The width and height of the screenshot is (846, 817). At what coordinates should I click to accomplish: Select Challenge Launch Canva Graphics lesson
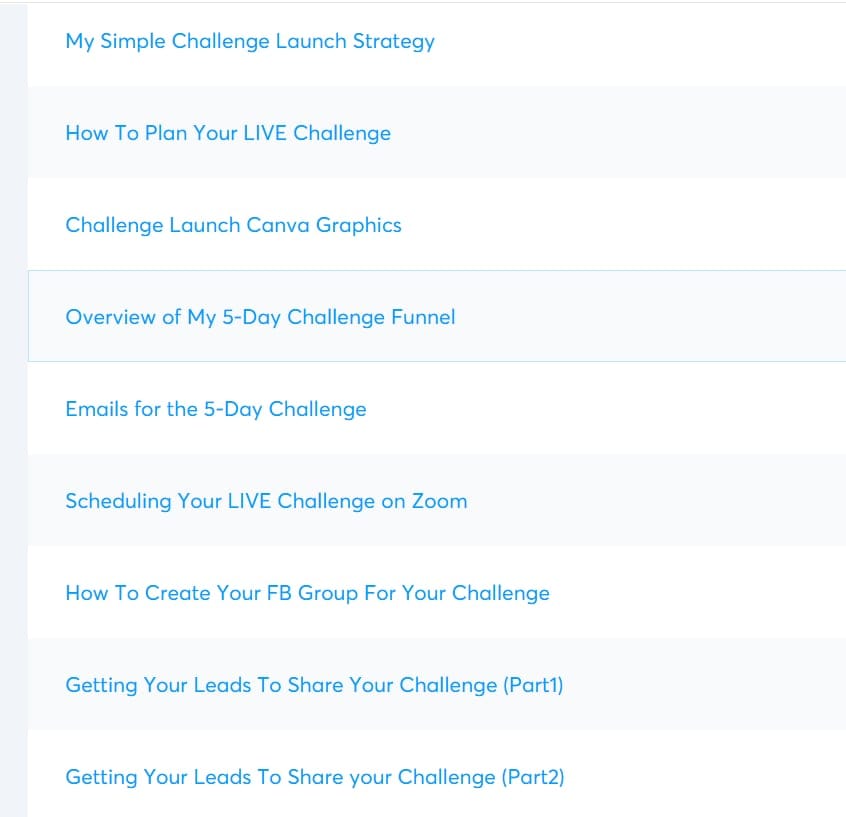(x=233, y=226)
